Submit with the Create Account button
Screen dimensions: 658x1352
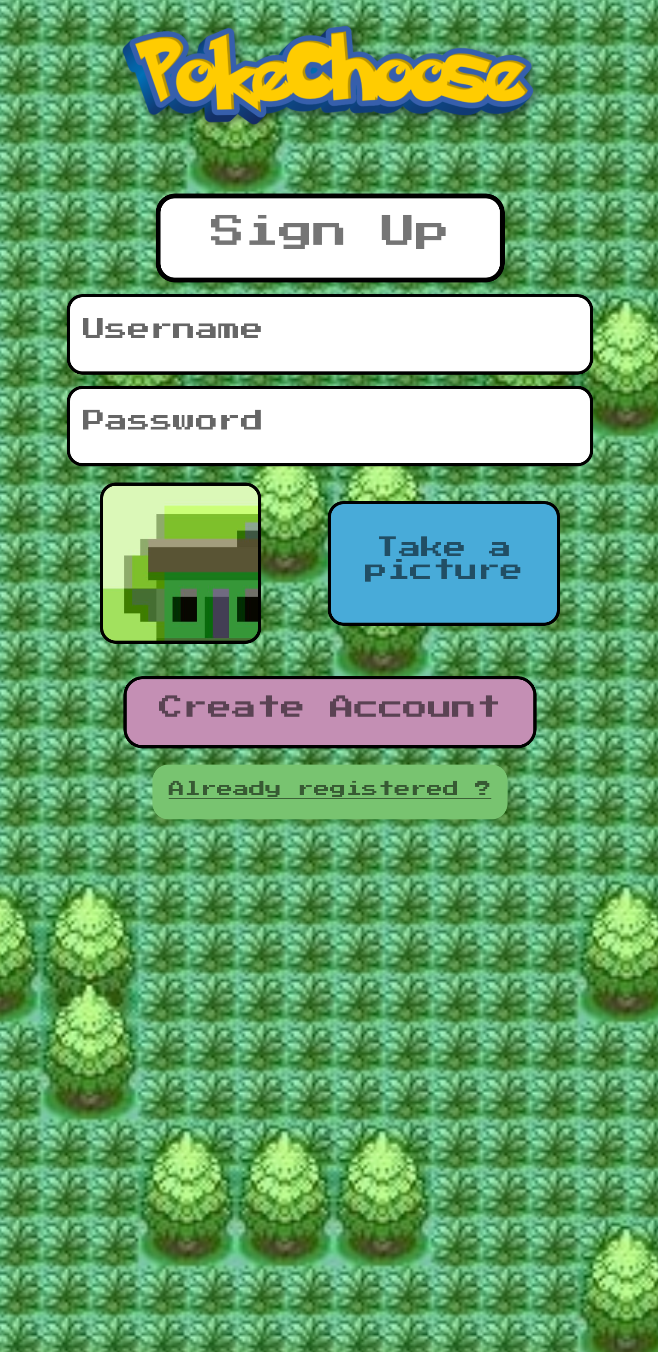(329, 711)
